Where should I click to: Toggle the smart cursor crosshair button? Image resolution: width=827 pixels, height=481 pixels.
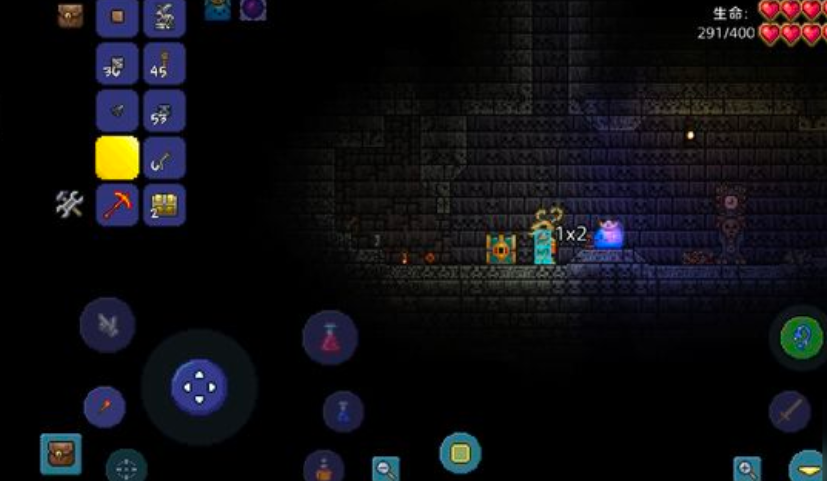point(126,466)
